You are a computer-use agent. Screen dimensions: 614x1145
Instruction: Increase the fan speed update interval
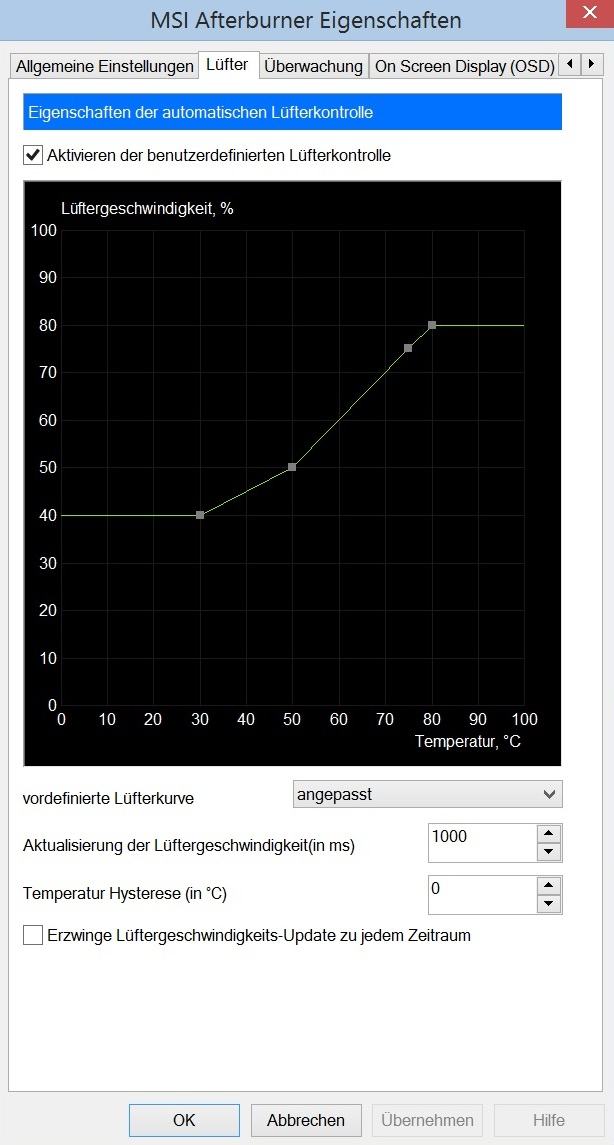click(549, 834)
